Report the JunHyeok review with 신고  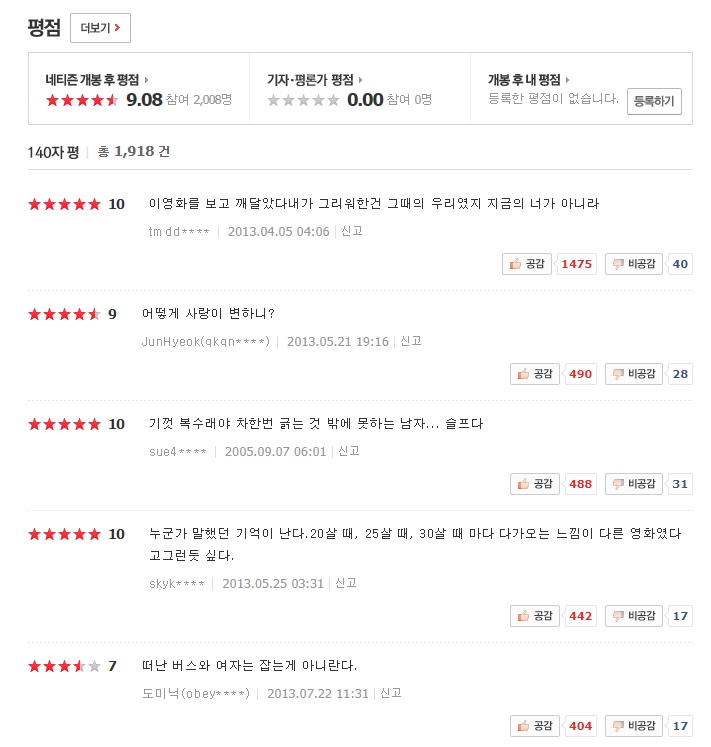click(411, 341)
